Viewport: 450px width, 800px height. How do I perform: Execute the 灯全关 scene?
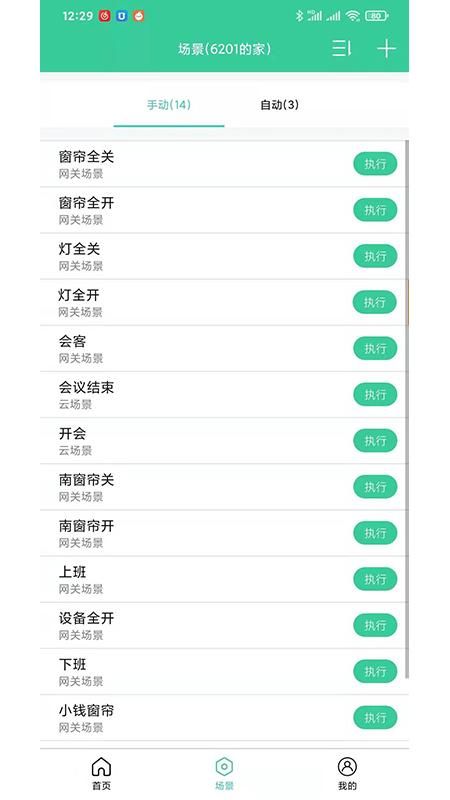375,256
